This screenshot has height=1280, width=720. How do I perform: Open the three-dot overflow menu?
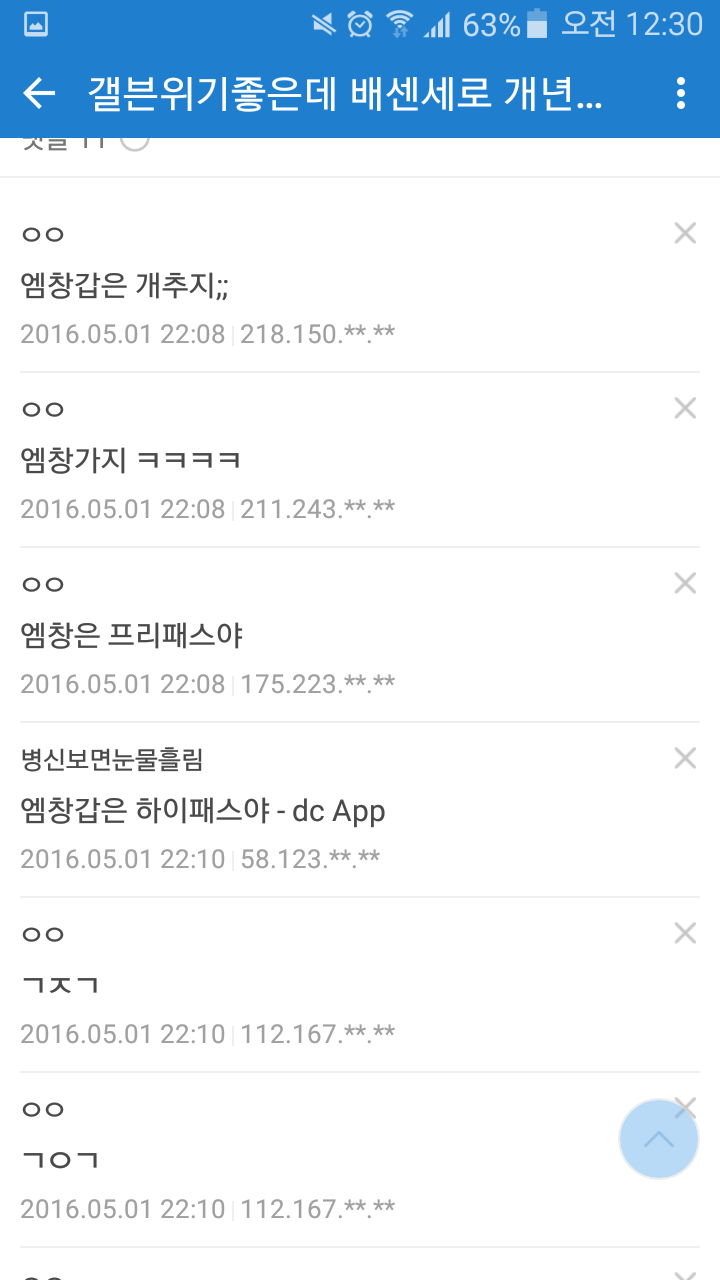[x=681, y=95]
